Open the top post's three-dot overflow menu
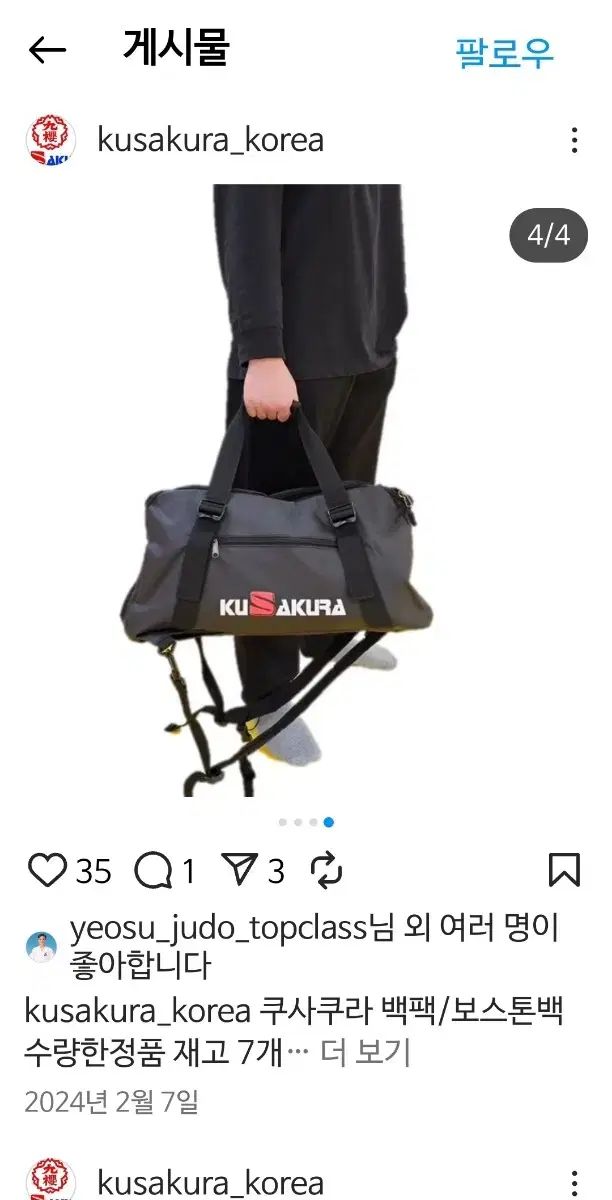Screen dimensions: 612x1200 coord(574,140)
